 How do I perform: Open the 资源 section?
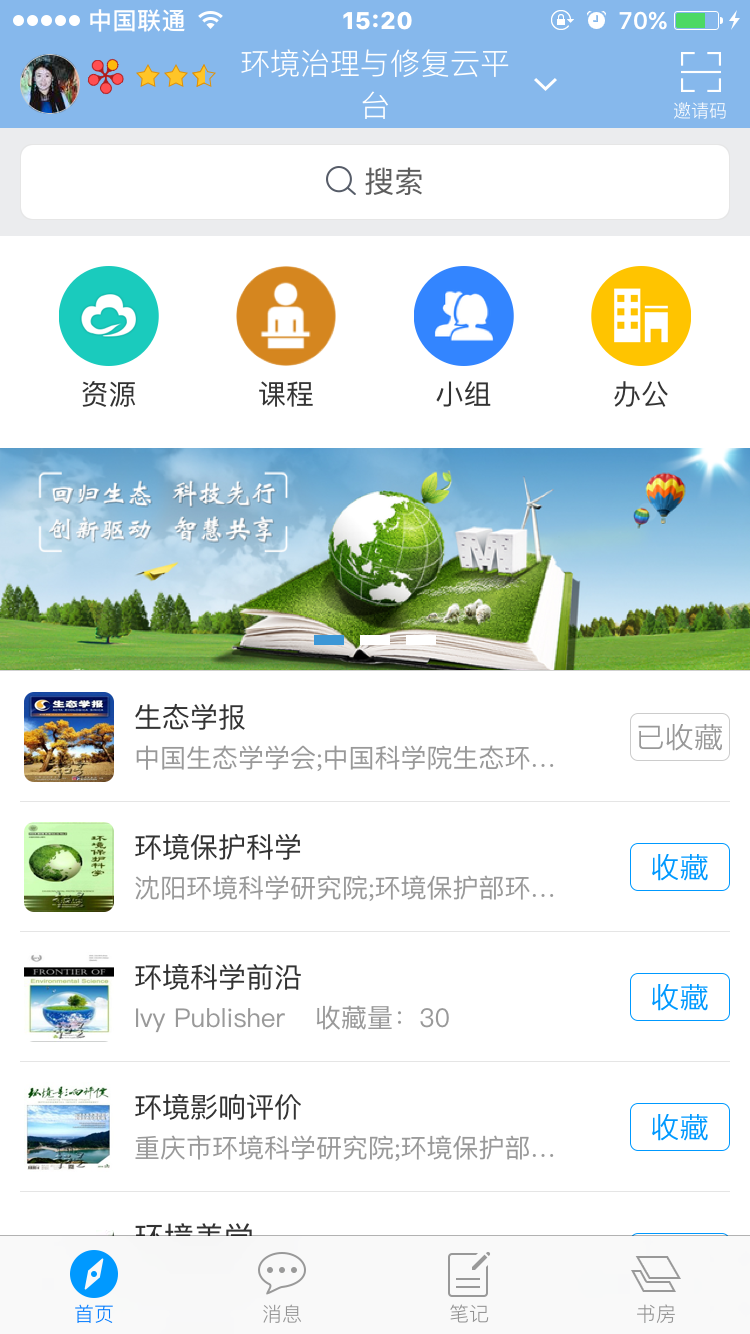coord(109,336)
